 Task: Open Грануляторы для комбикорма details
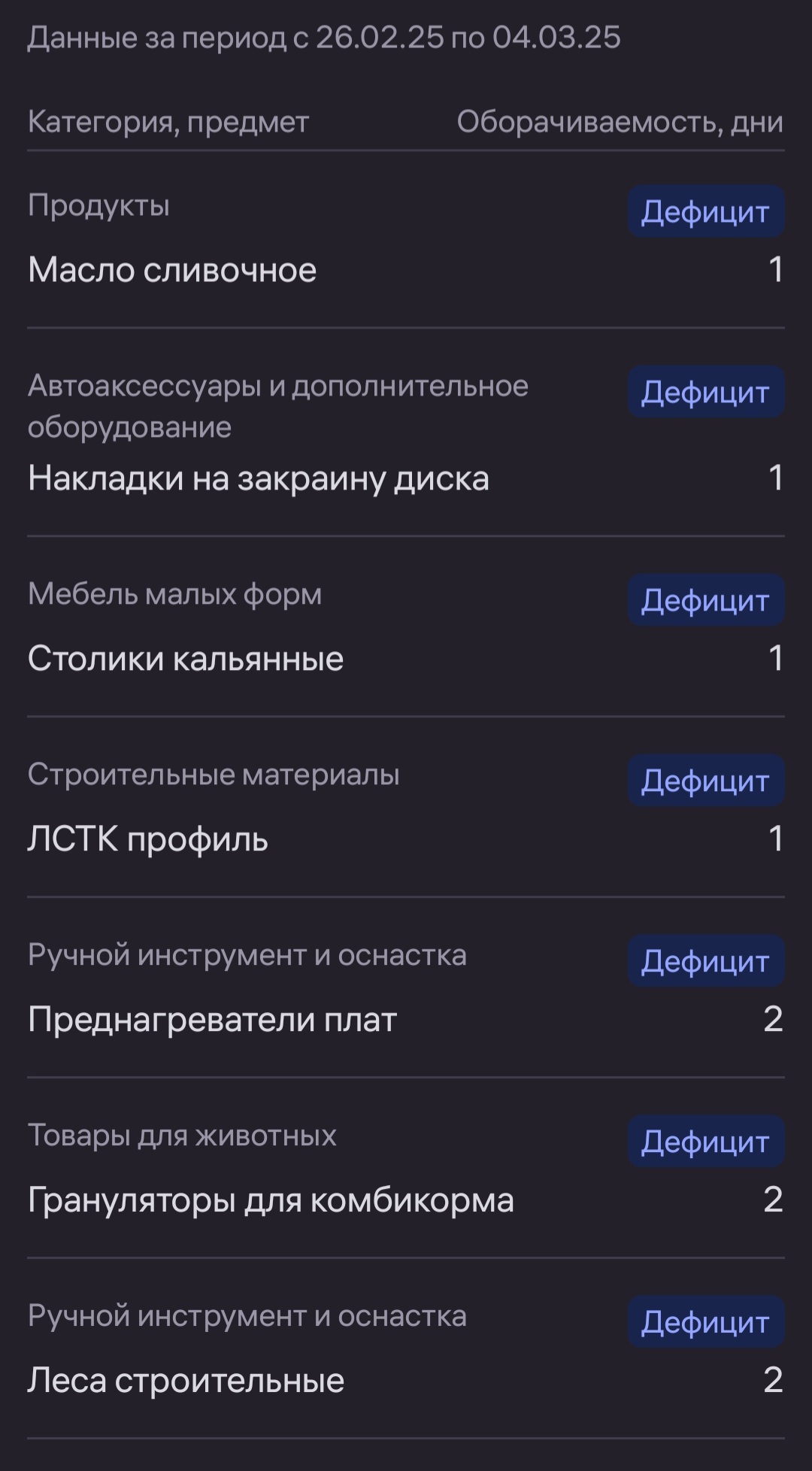[271, 1200]
